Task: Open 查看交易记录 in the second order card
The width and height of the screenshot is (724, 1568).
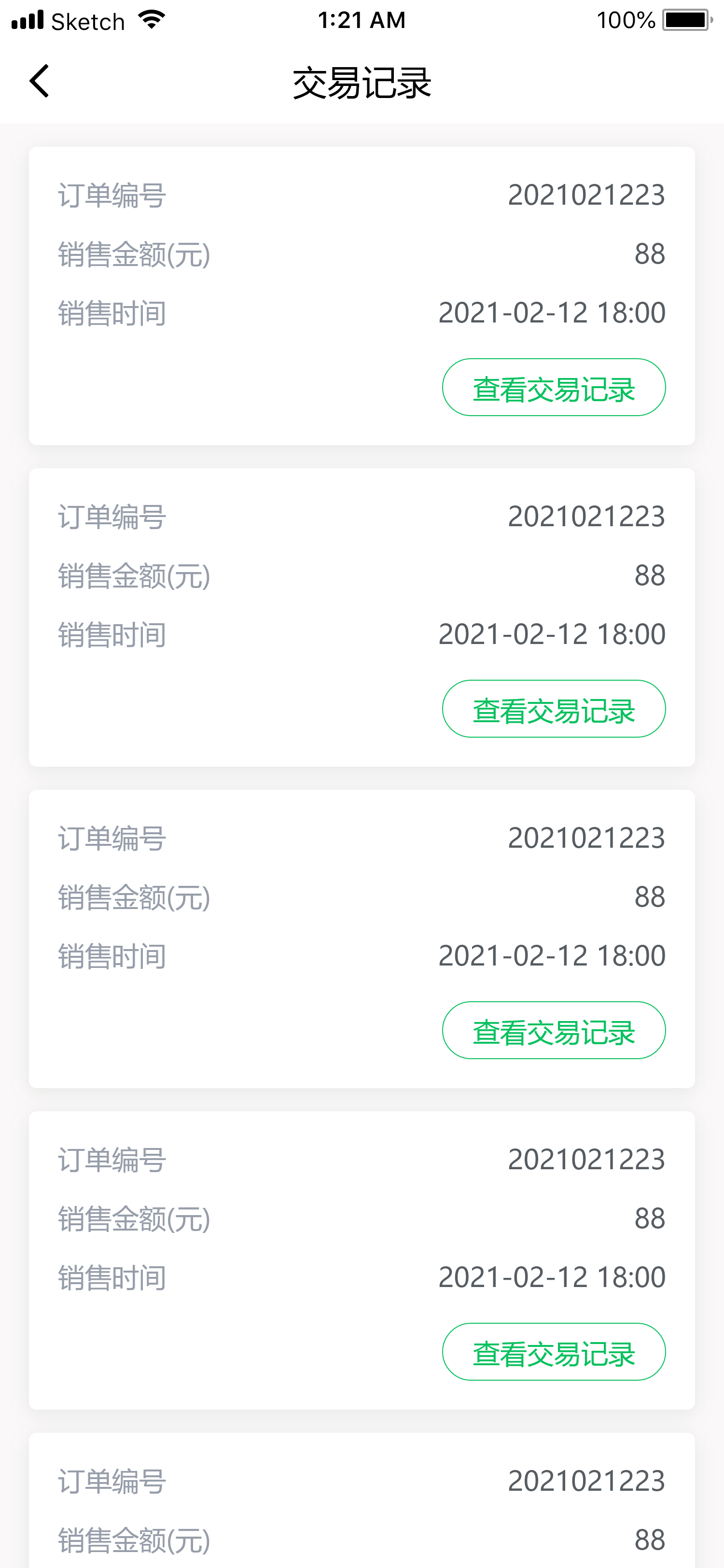Action: (554, 709)
